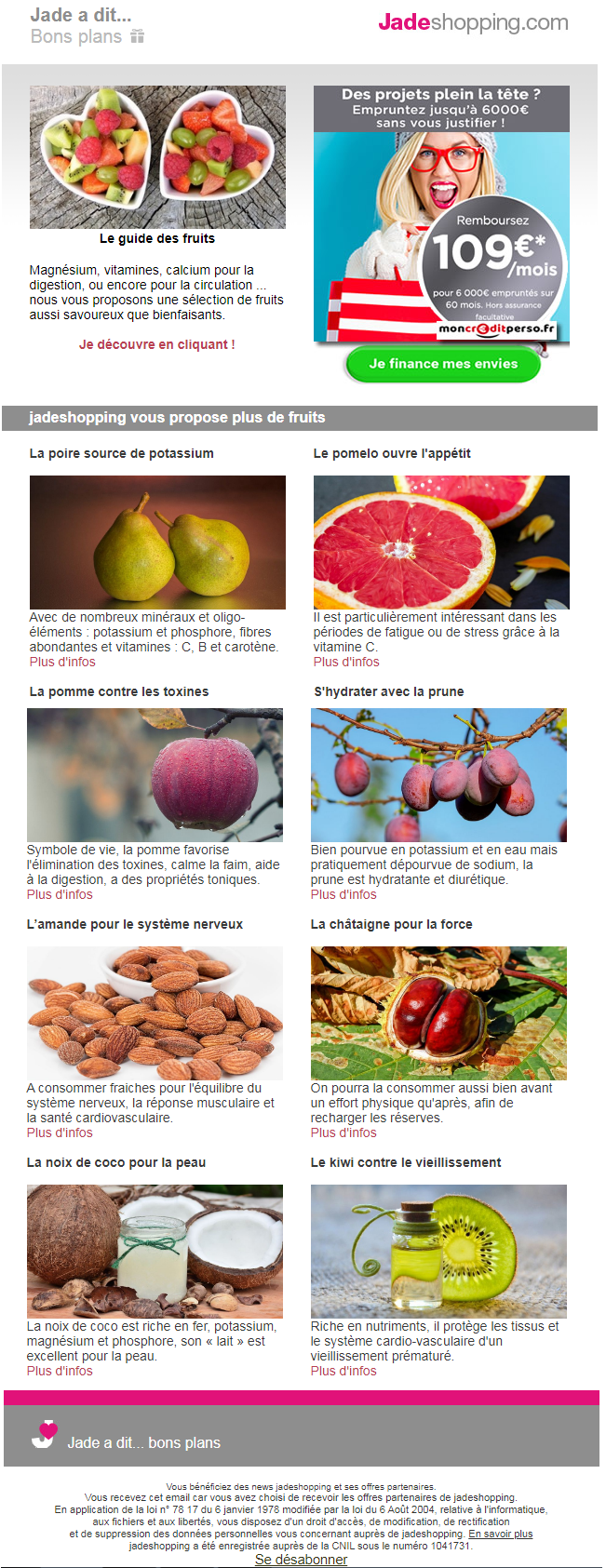Tap "Se désabonner" to unsubscribe

tap(301, 1560)
